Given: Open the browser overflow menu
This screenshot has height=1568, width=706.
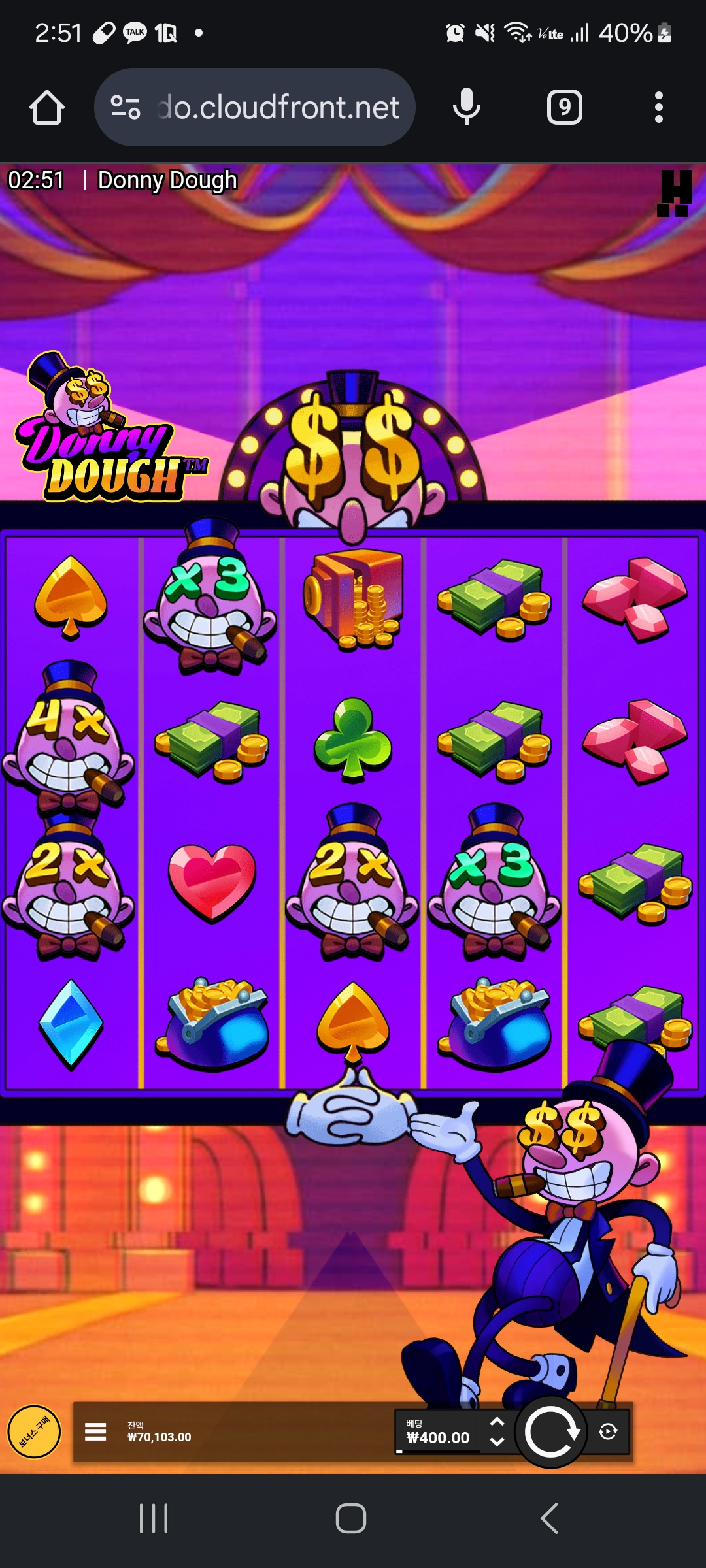Looking at the screenshot, I should (658, 107).
